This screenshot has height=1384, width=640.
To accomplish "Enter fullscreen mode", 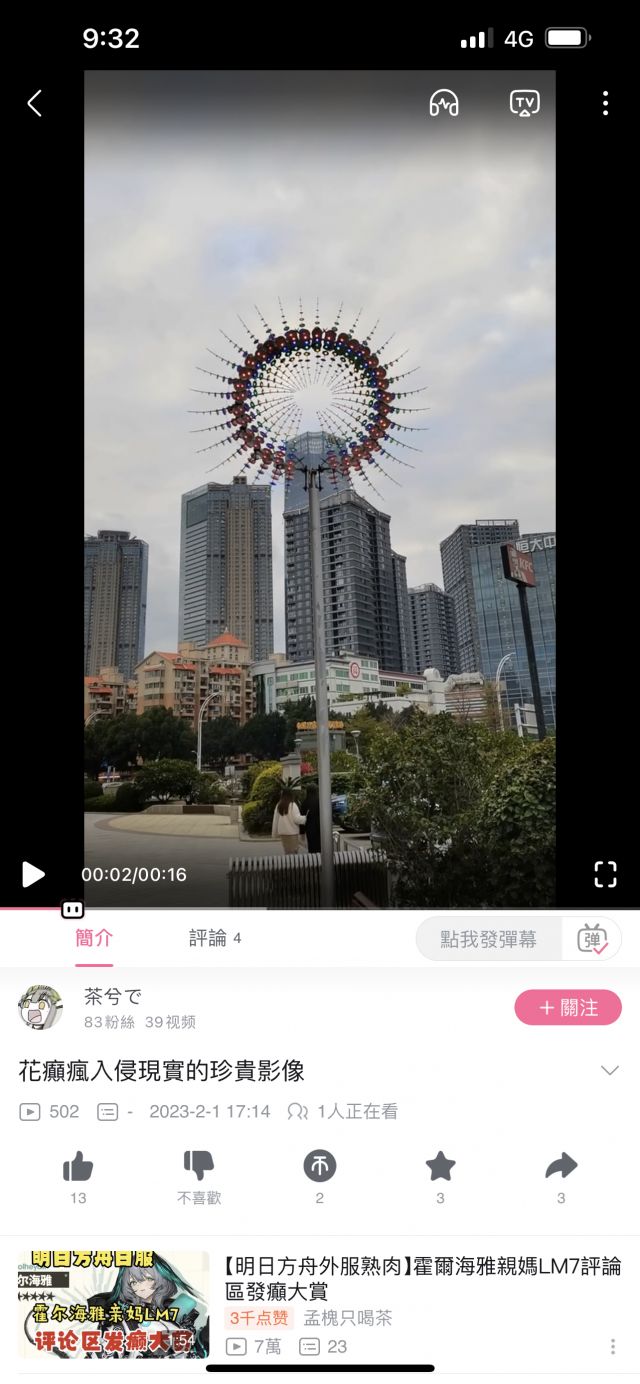I will click(605, 874).
